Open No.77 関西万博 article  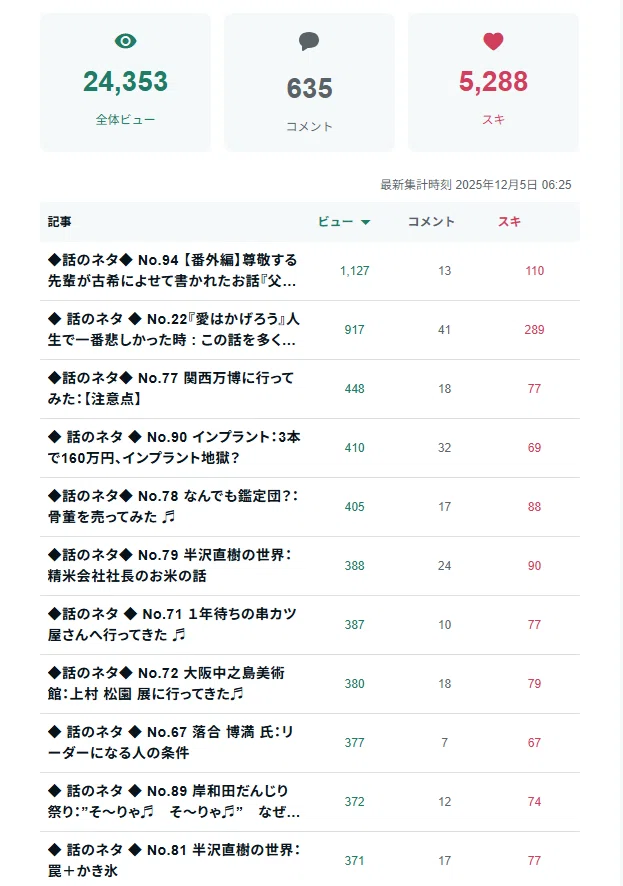click(171, 388)
